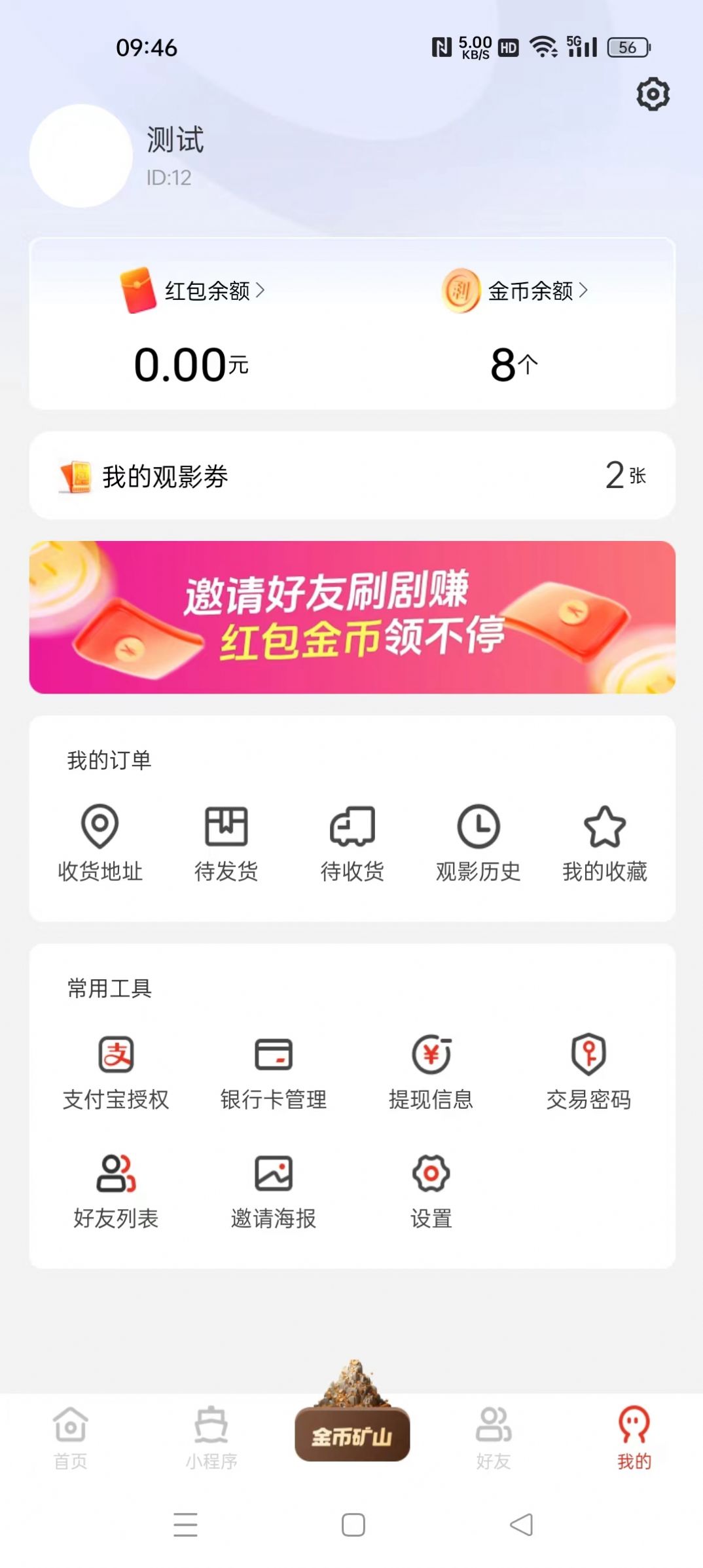The width and height of the screenshot is (703, 1568).
Task: Open 待收货 awaiting delivery orders
Action: 351,845
